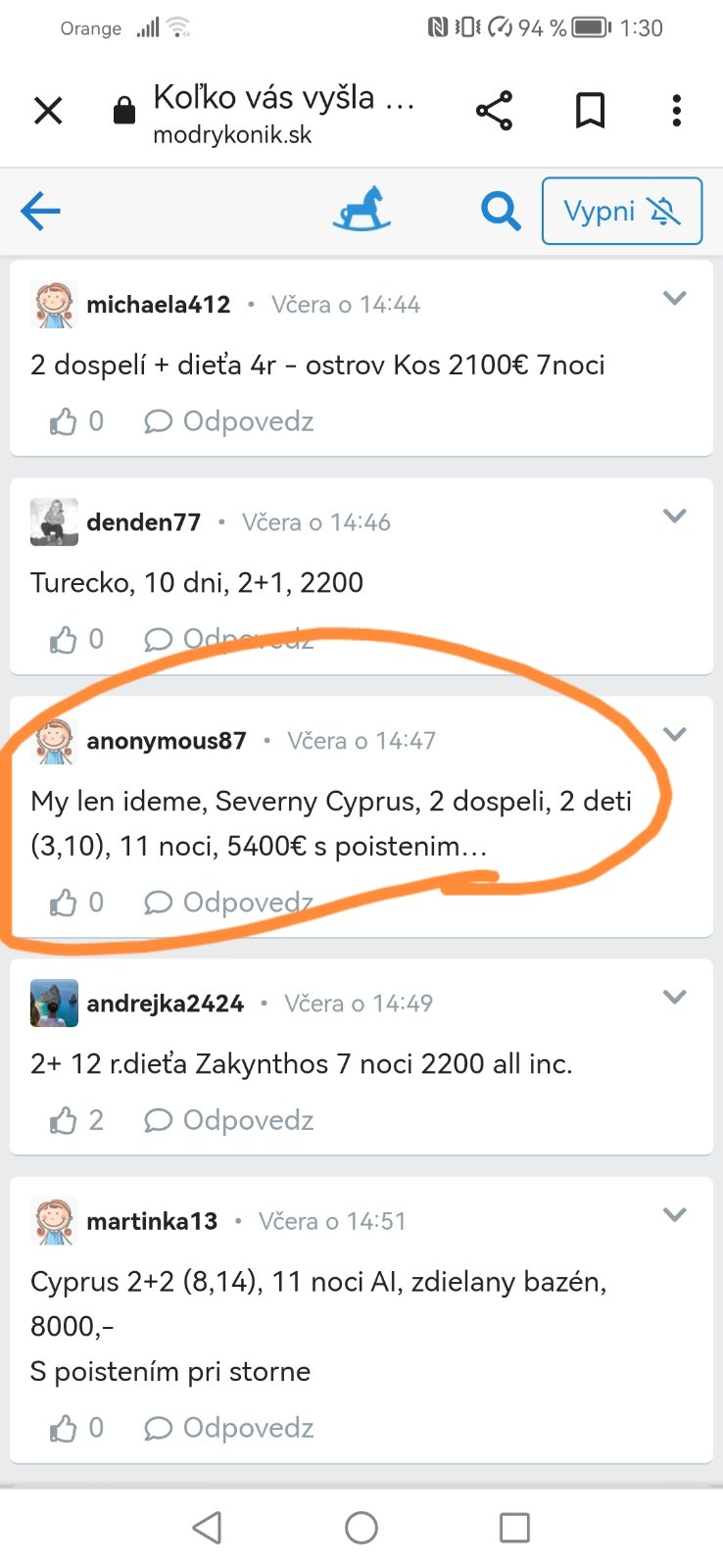Reply to martinka13 with Odpovedz
Viewport: 723px width, 1568px height.
229,1428
